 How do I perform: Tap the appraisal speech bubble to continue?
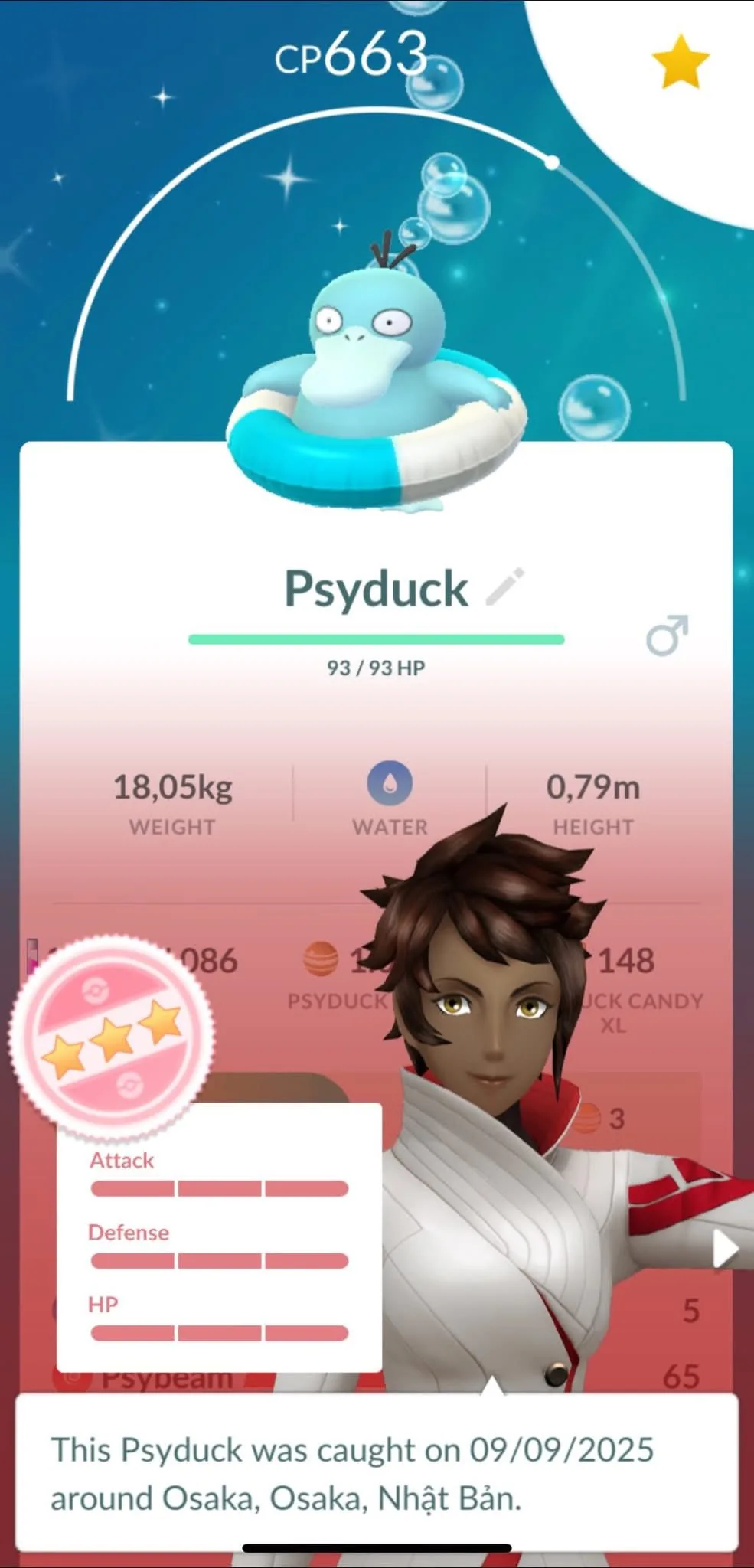pos(377,1473)
